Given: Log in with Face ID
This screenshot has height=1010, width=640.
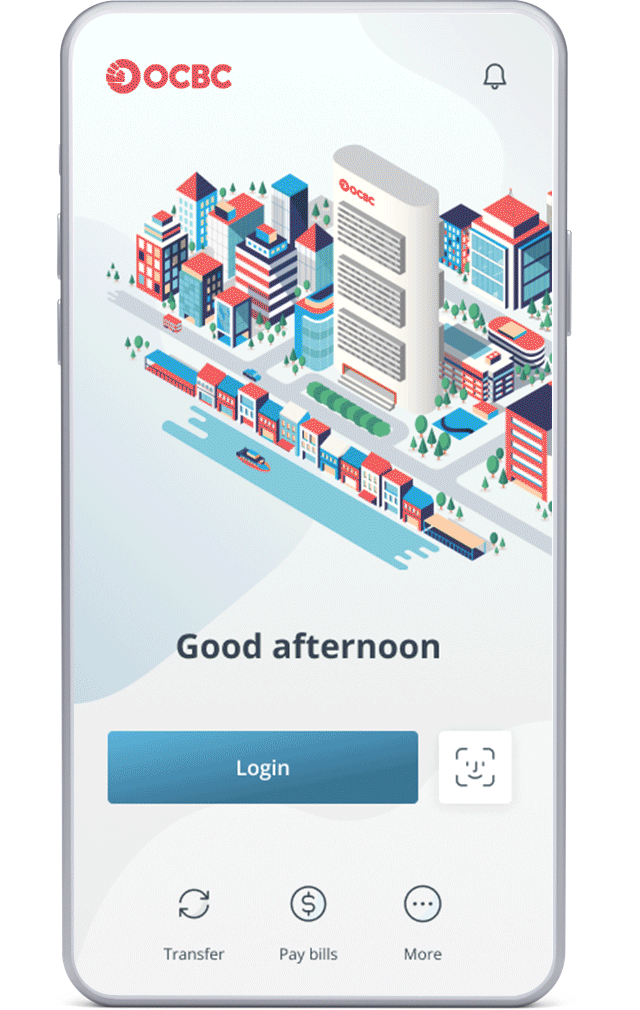Looking at the screenshot, I should click(475, 767).
